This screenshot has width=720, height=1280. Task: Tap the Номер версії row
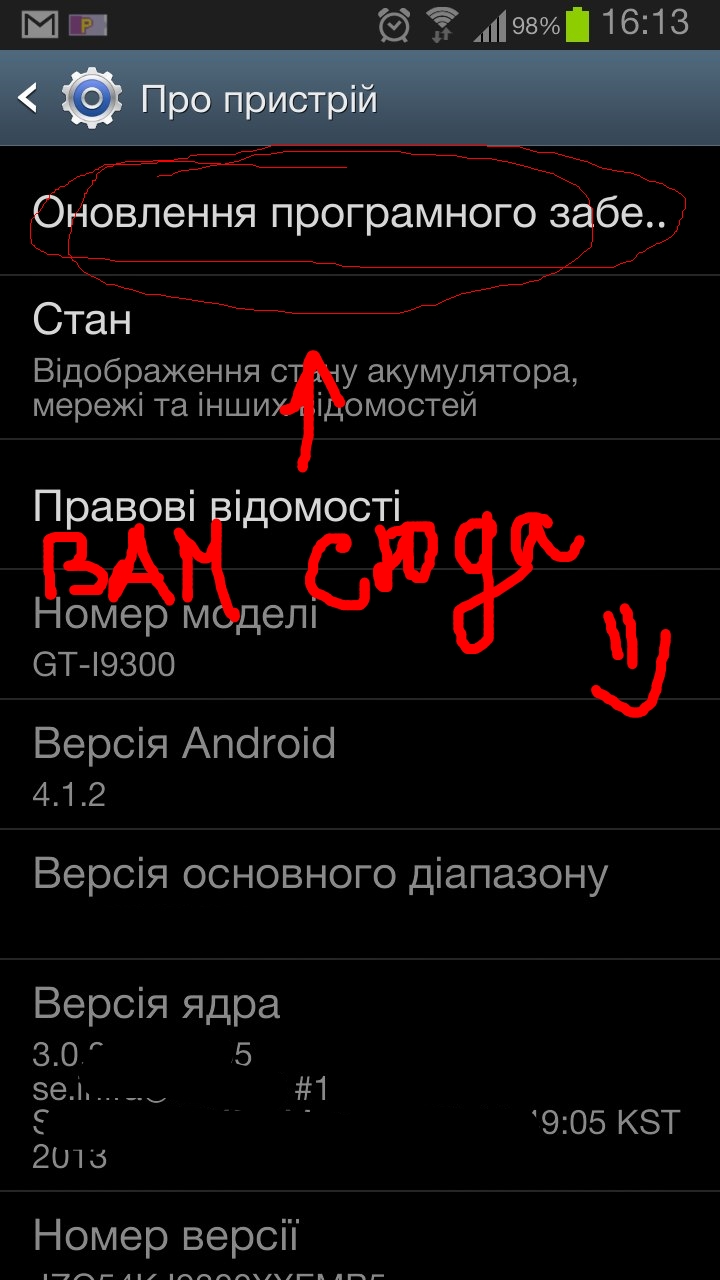pyautogui.click(x=350, y=1240)
